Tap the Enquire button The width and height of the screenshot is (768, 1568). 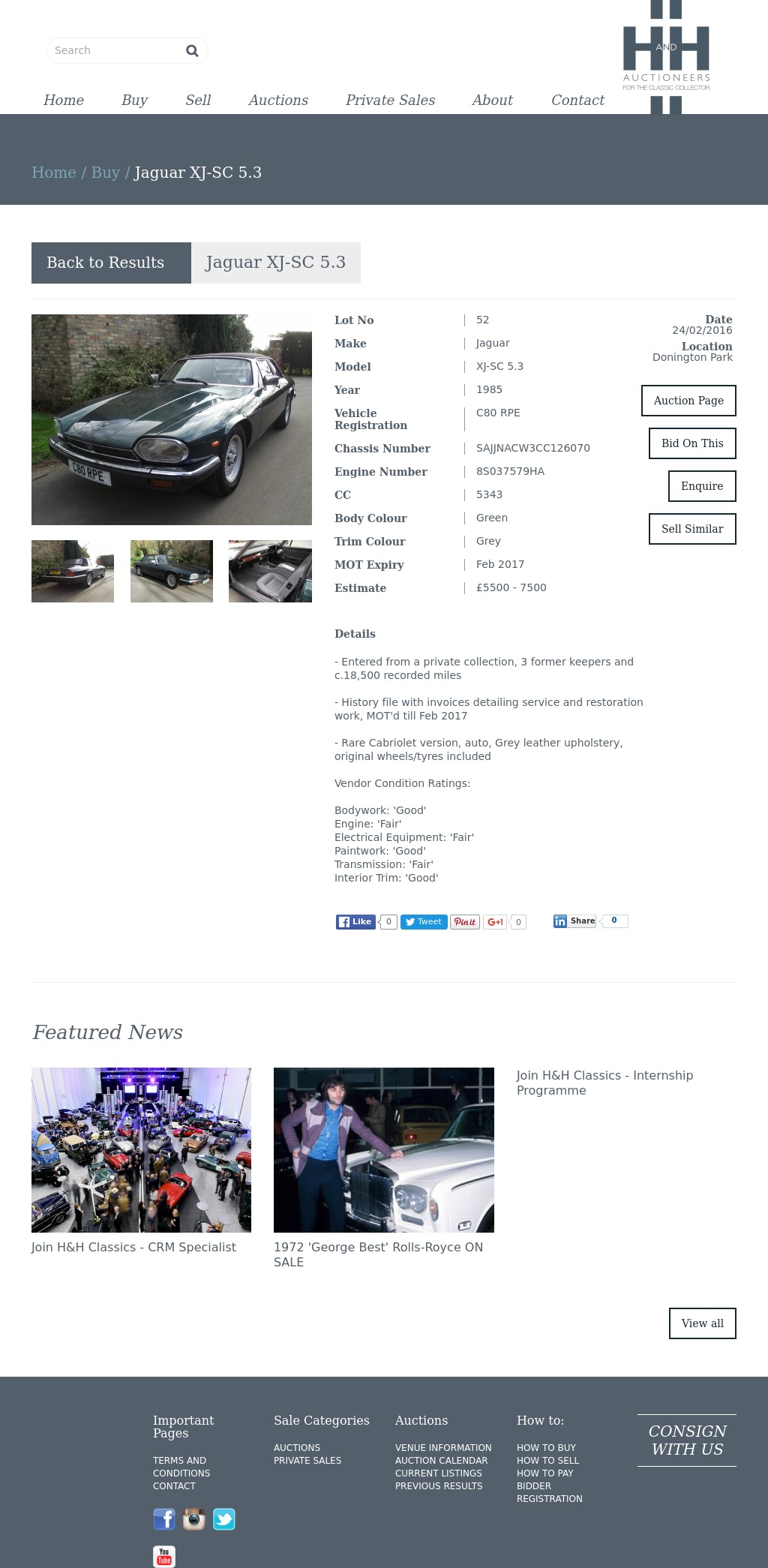(x=702, y=486)
